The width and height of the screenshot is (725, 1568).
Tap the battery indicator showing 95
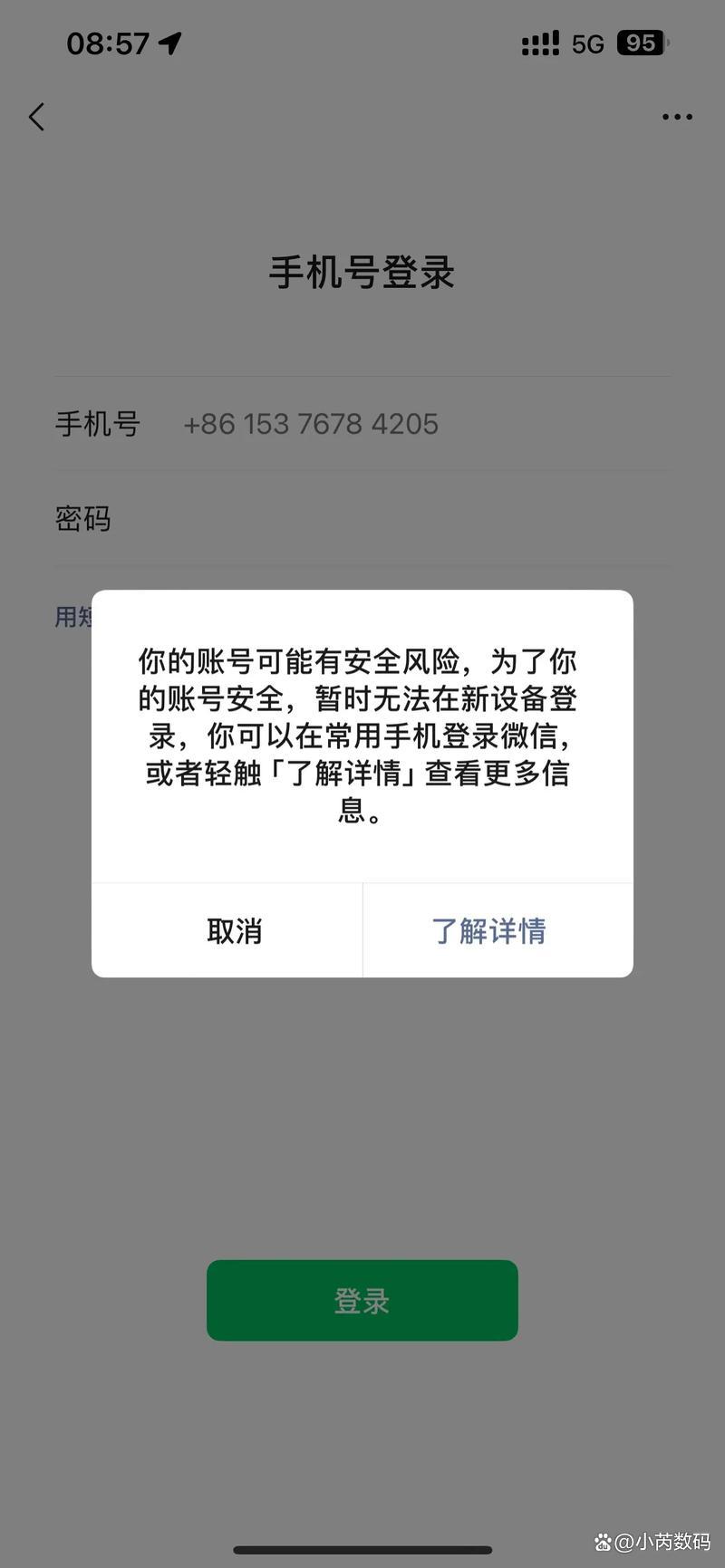click(x=642, y=42)
